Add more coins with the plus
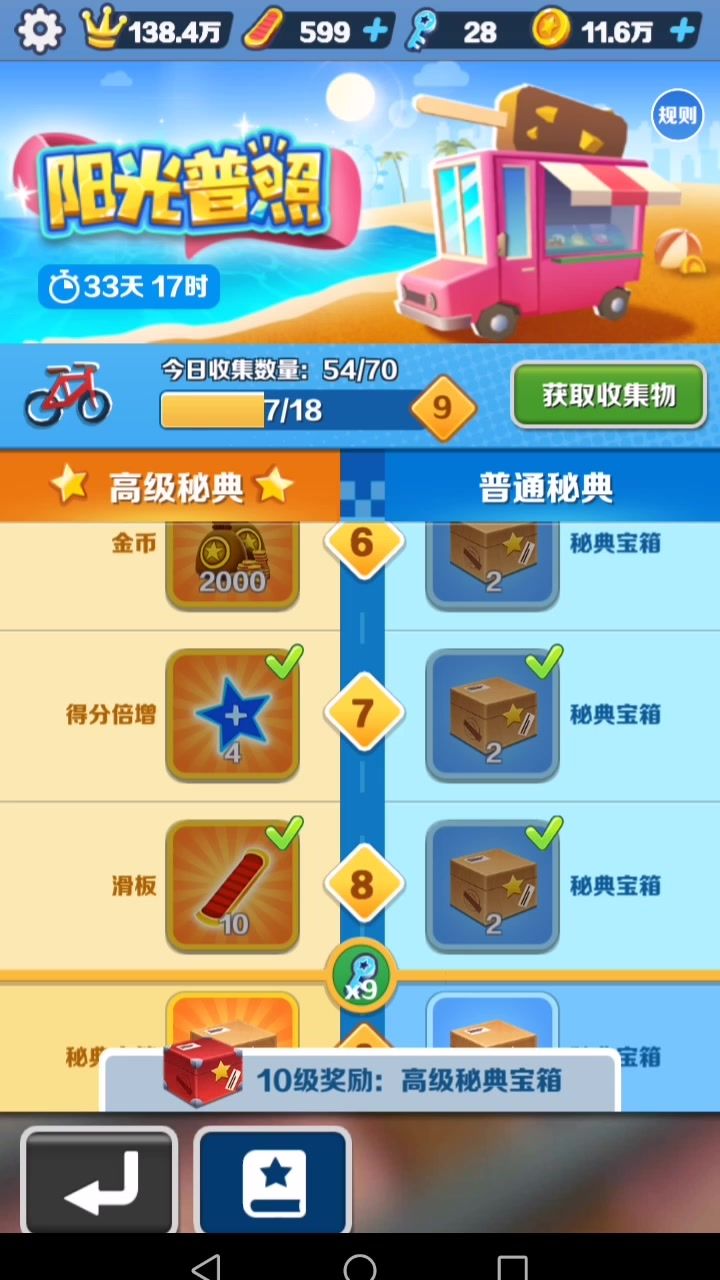 (683, 31)
